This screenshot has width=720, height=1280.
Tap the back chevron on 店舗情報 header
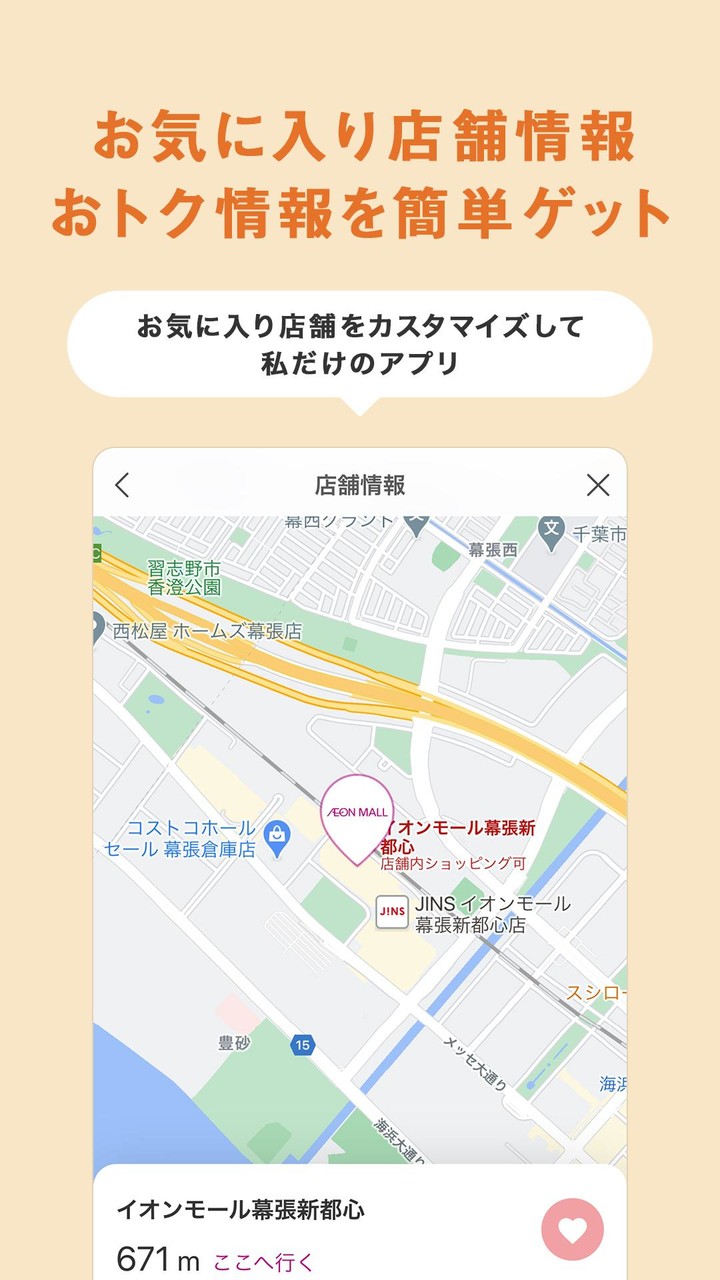click(x=122, y=483)
